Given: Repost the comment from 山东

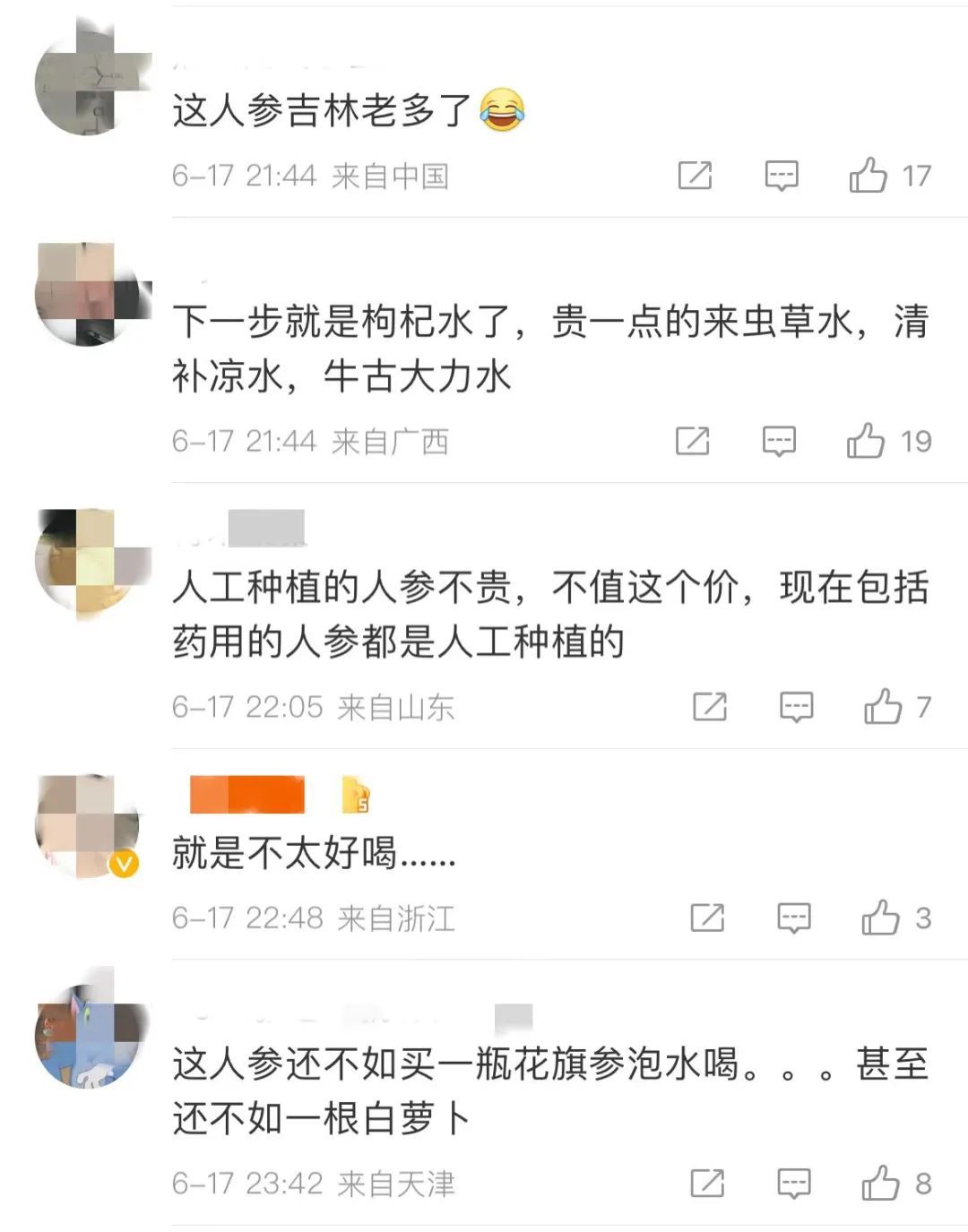Looking at the screenshot, I should coord(709,707).
